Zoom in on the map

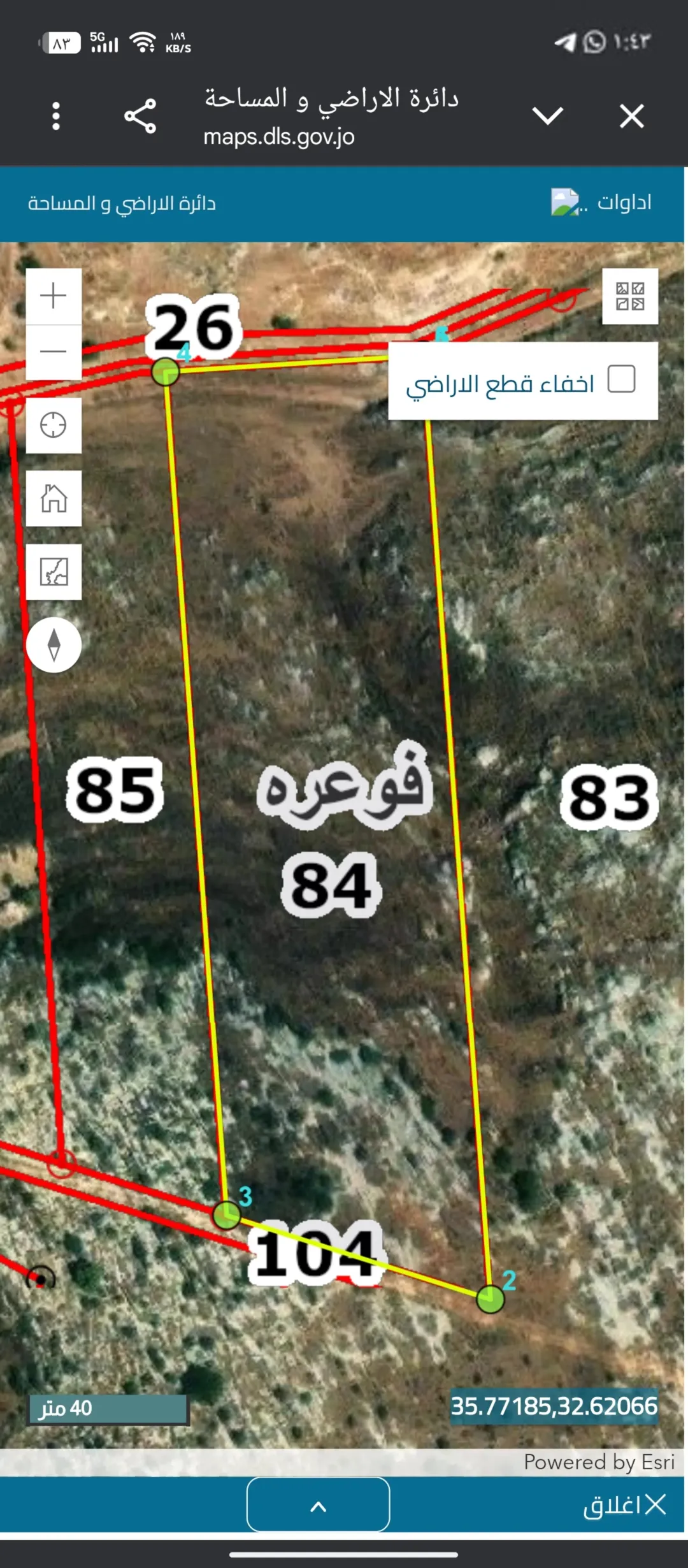[x=54, y=296]
